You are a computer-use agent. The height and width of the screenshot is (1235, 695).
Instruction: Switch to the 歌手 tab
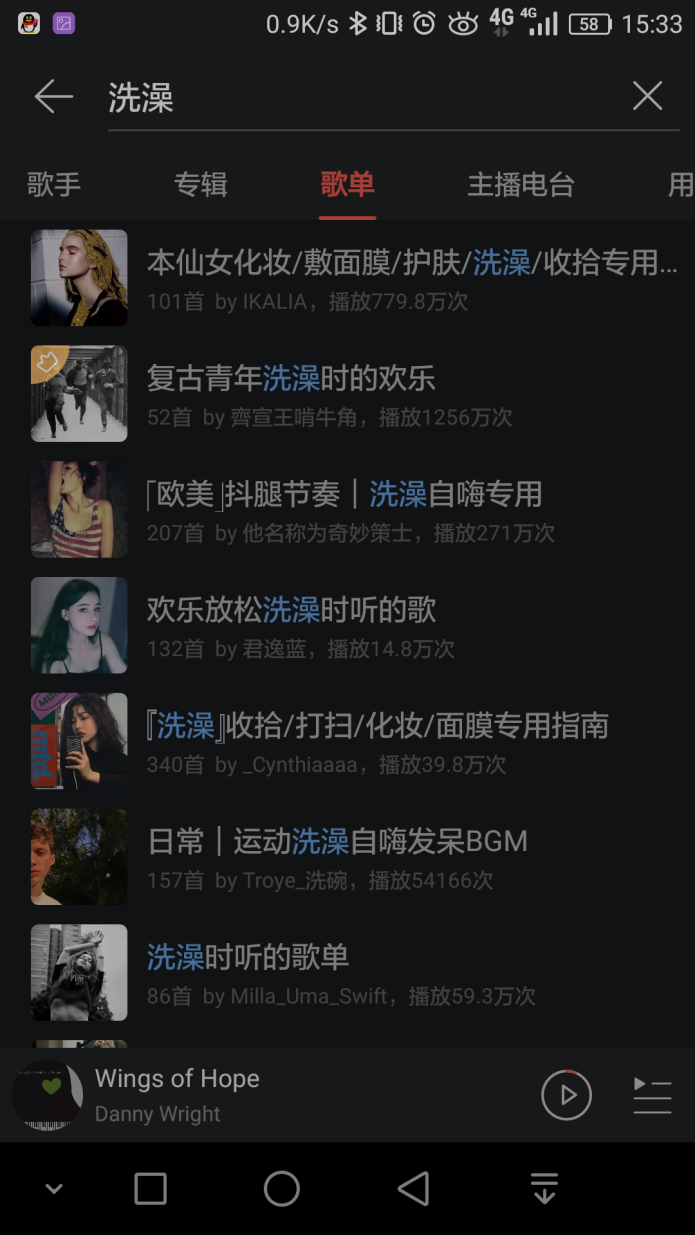pos(54,184)
